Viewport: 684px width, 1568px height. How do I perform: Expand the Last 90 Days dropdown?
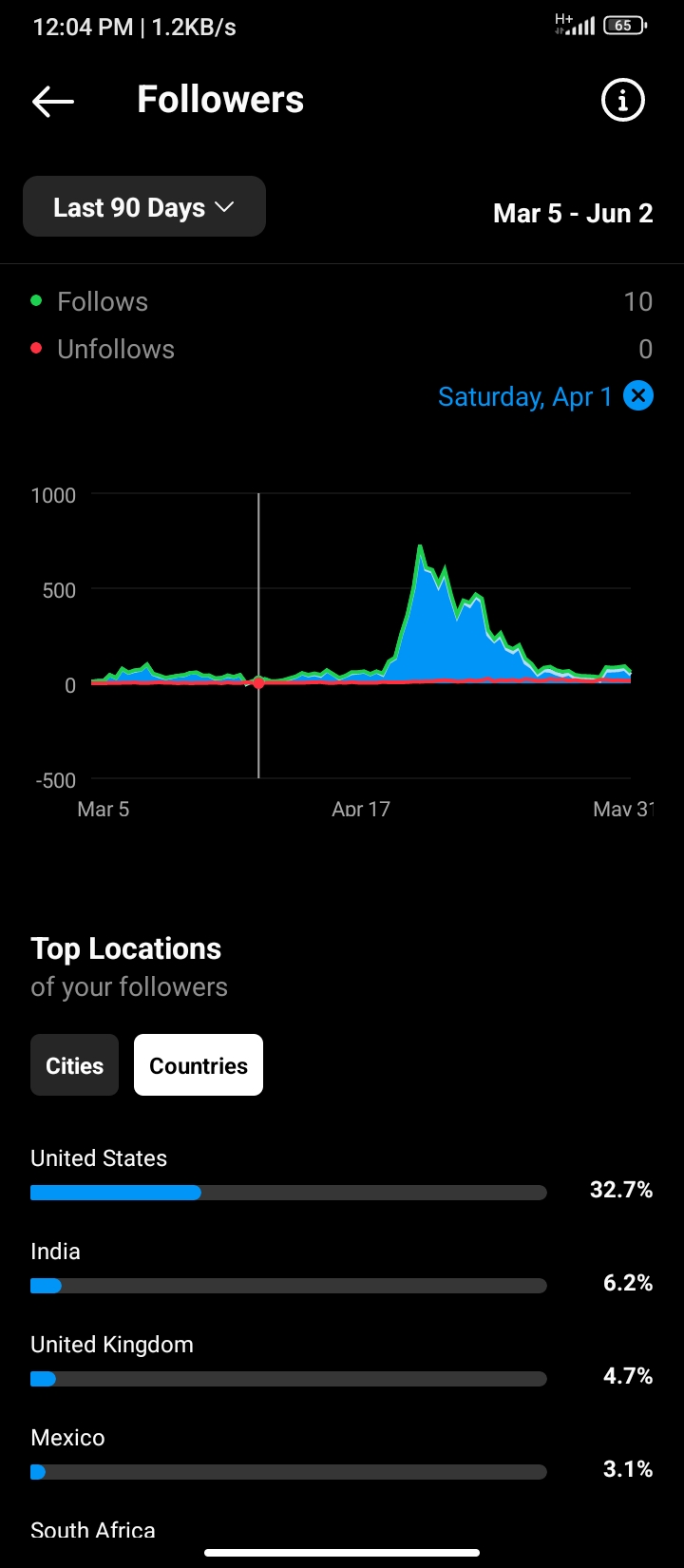pyautogui.click(x=144, y=206)
